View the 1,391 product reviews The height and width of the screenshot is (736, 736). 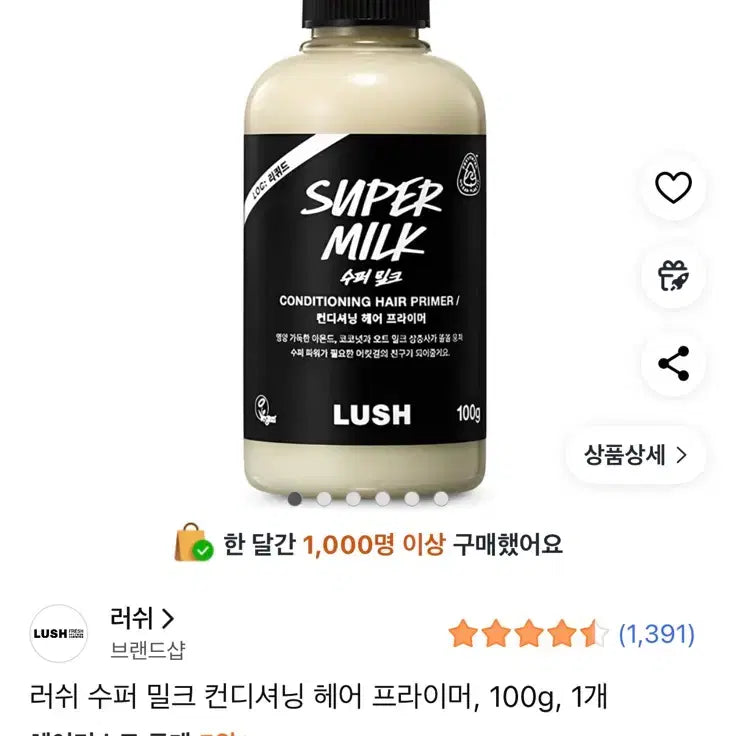point(656,634)
